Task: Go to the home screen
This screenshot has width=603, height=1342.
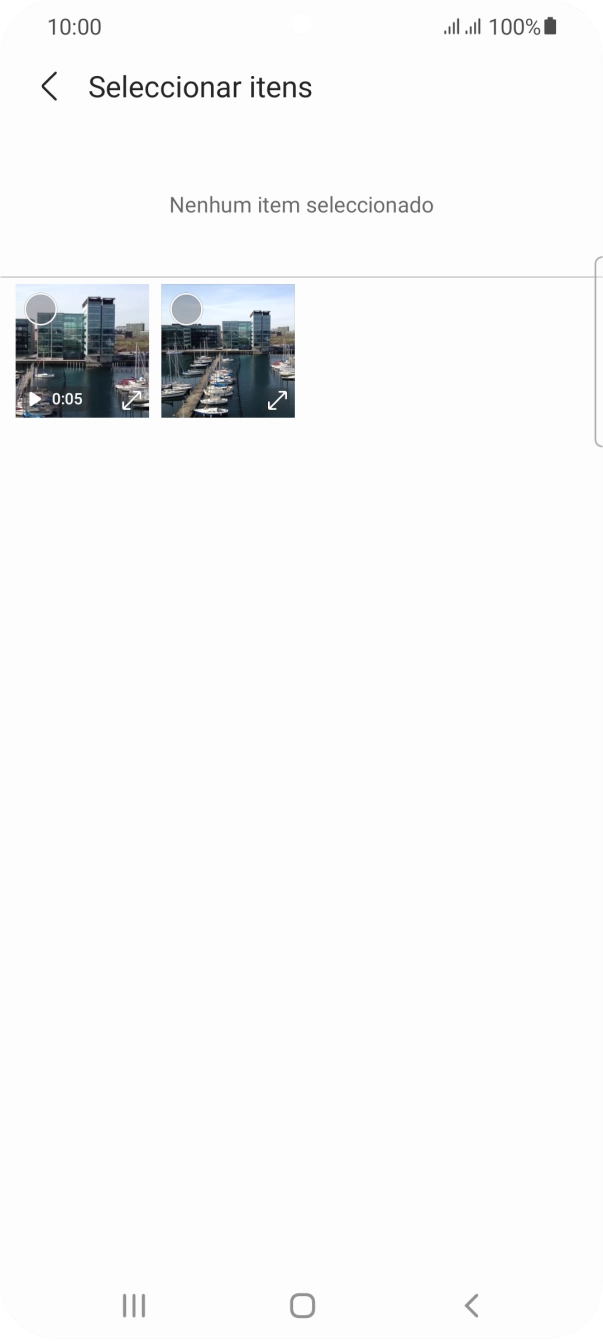Action: click(x=302, y=1305)
